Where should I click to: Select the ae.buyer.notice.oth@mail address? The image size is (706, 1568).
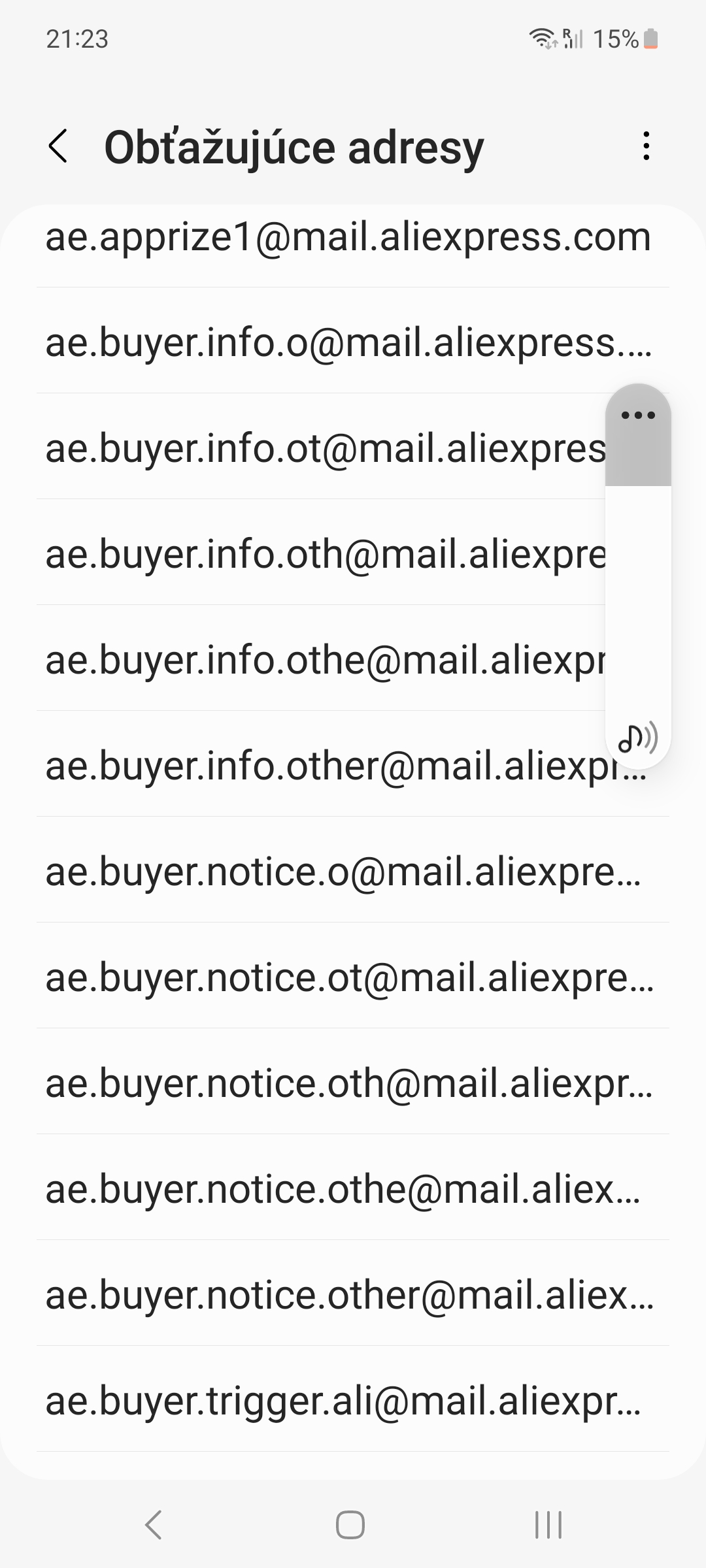[x=348, y=1084]
